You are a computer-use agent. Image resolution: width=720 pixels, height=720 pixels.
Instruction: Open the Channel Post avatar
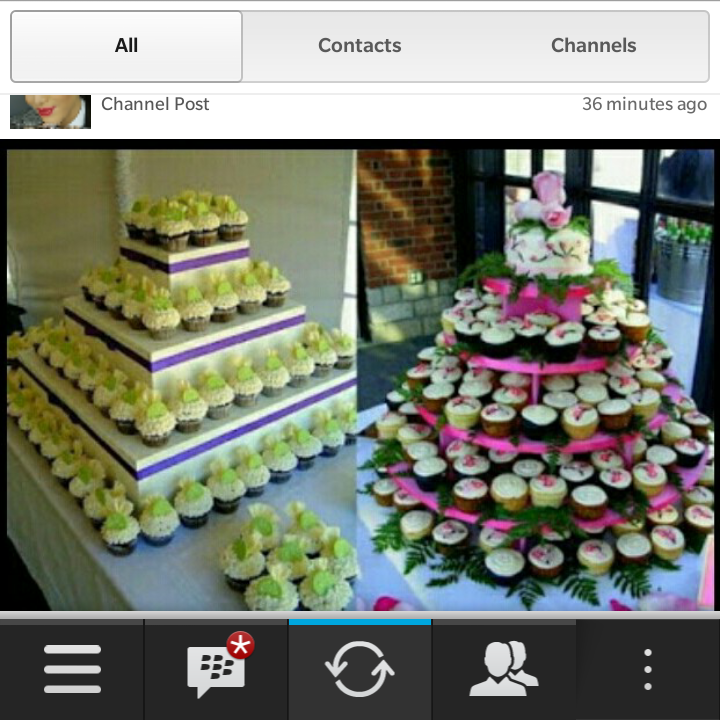tap(50, 111)
